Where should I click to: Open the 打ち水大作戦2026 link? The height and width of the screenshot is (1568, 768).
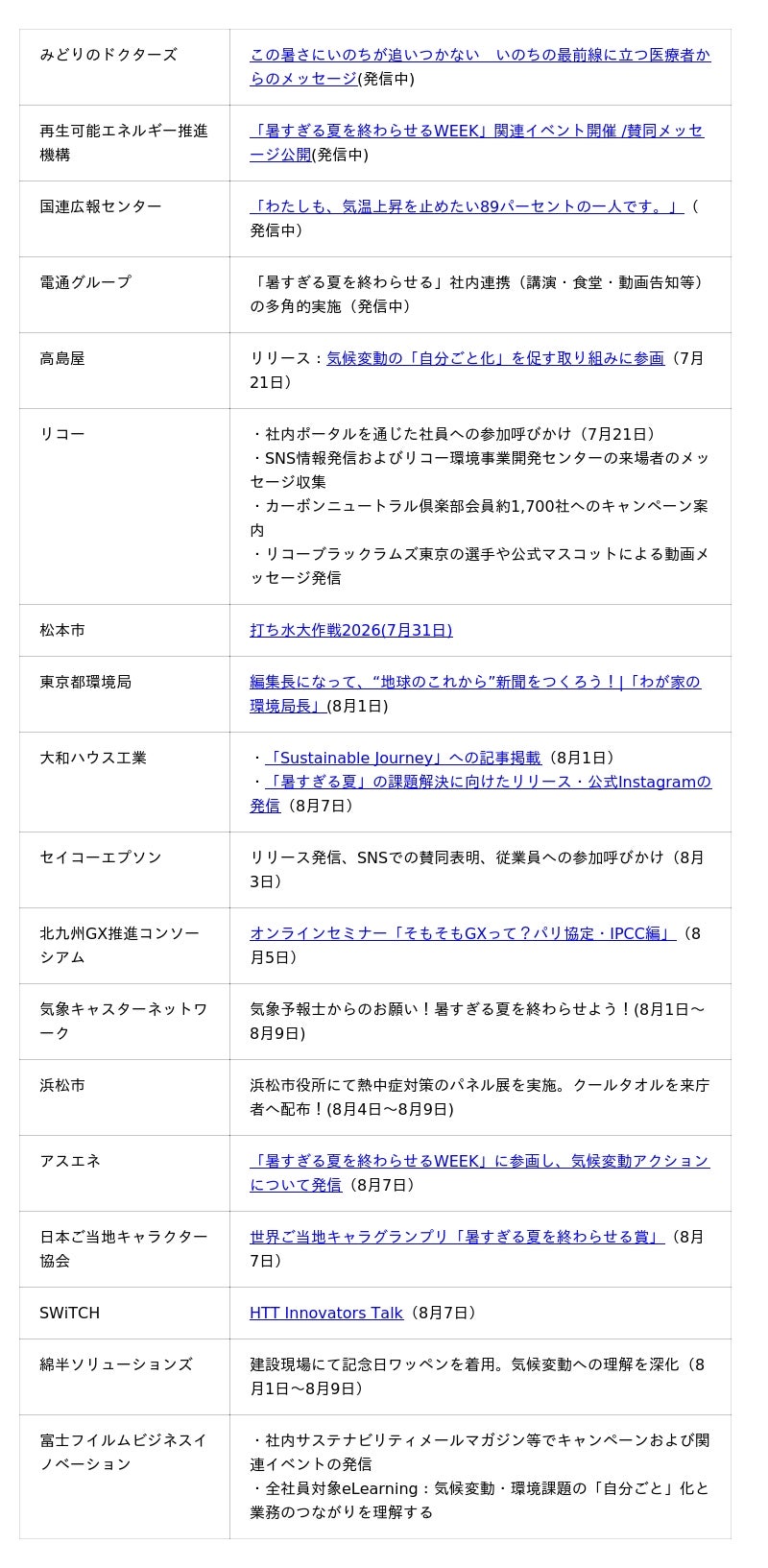click(350, 630)
